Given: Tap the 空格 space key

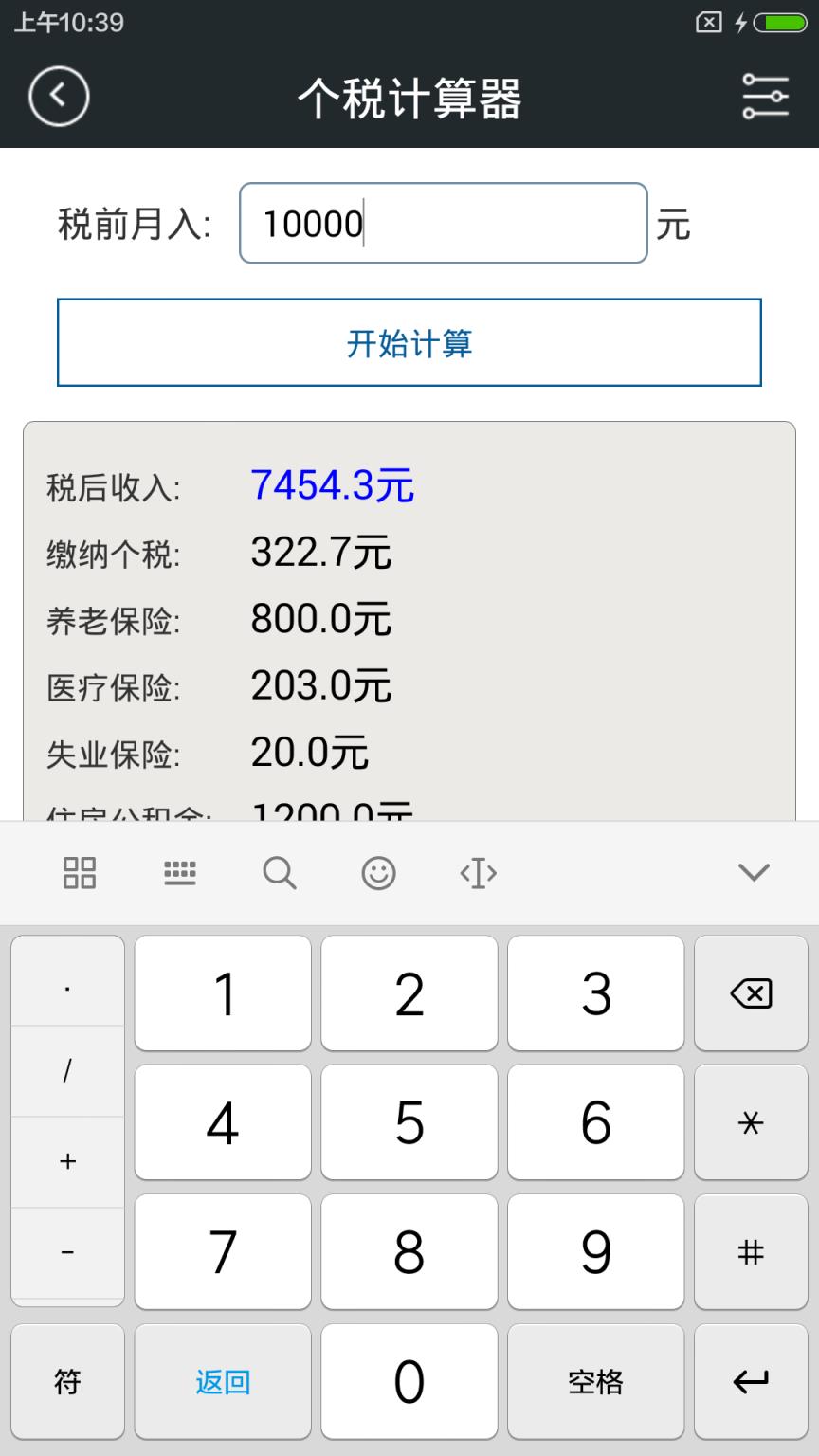Looking at the screenshot, I should 595,1381.
